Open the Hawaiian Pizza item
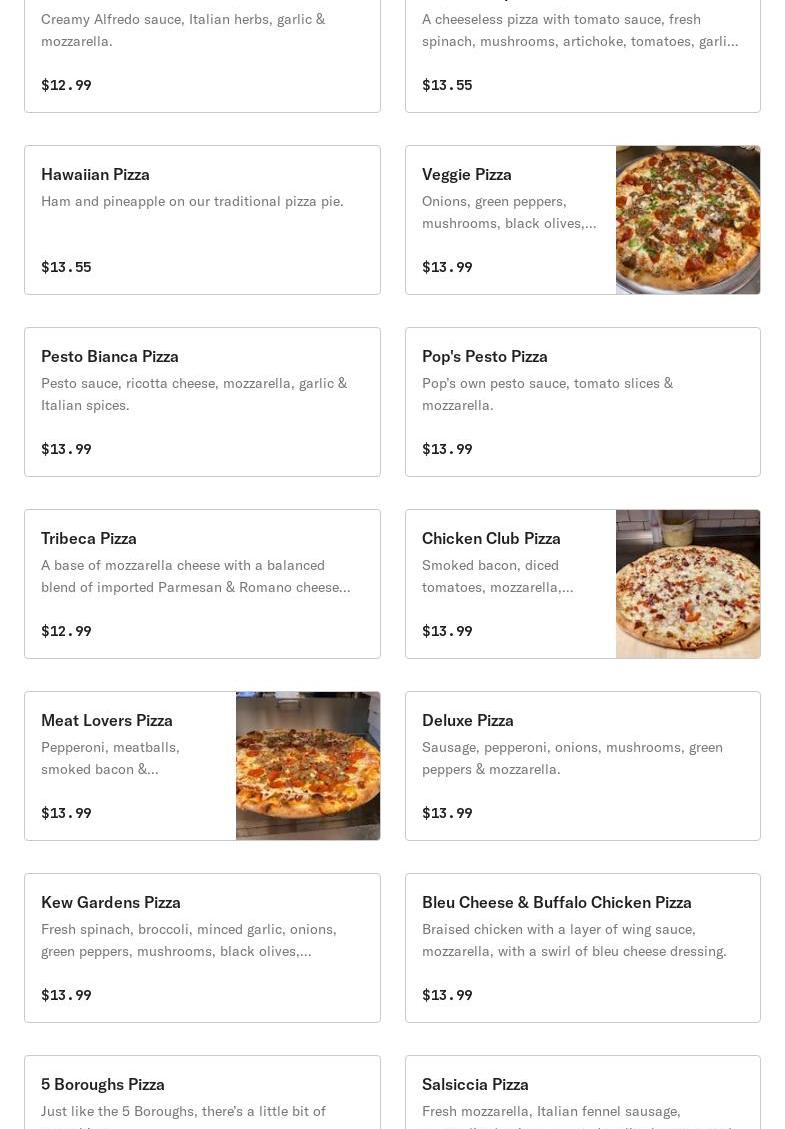The width and height of the screenshot is (785, 1129). 202,220
